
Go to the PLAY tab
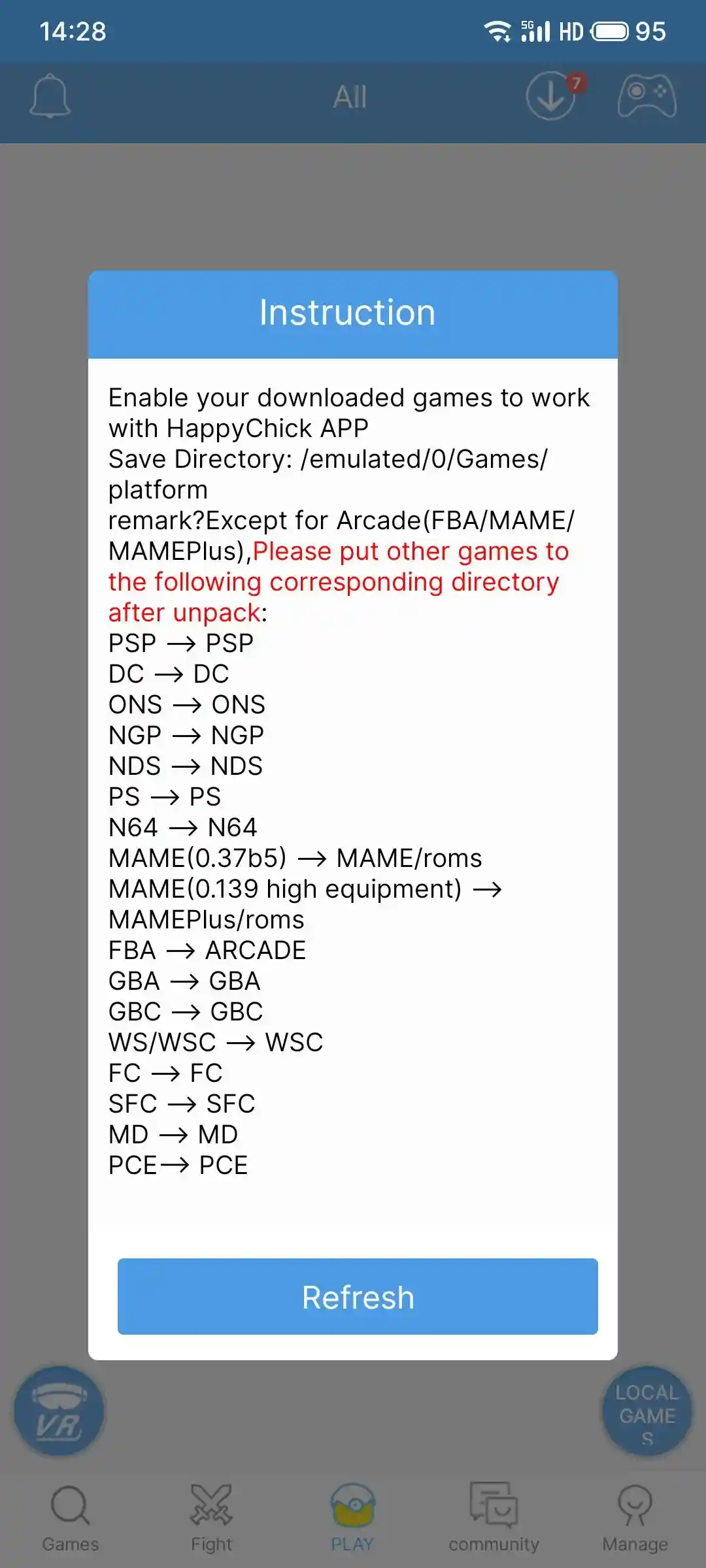pyautogui.click(x=352, y=1517)
